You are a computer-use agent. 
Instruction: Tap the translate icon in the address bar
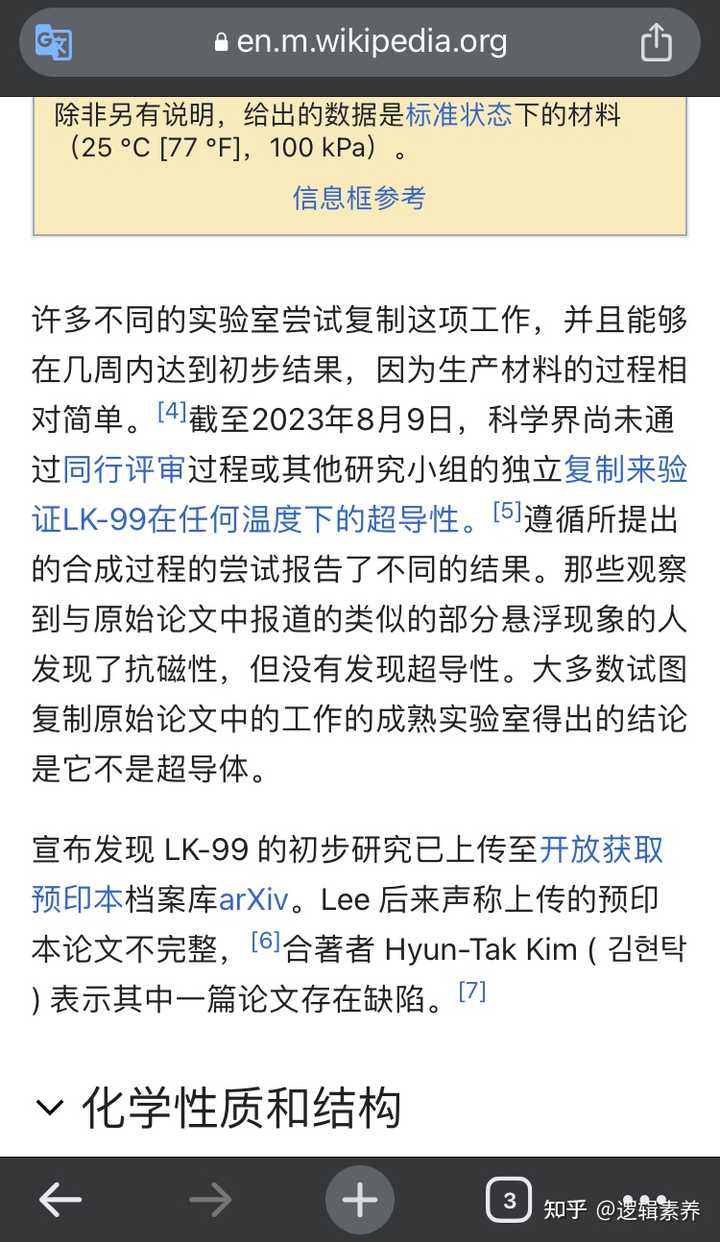pos(53,42)
